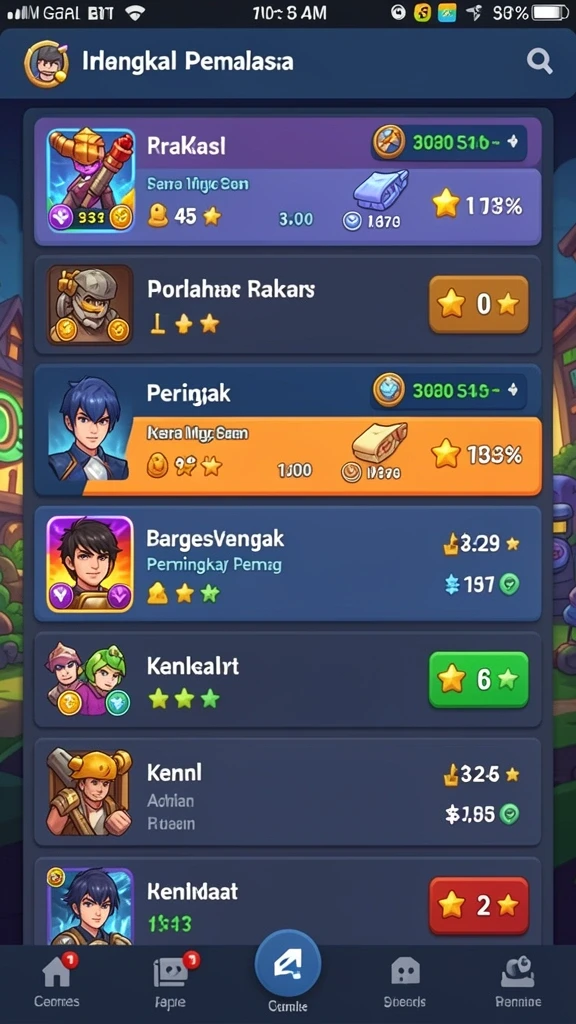Open the Kenlealrt row

click(288, 679)
